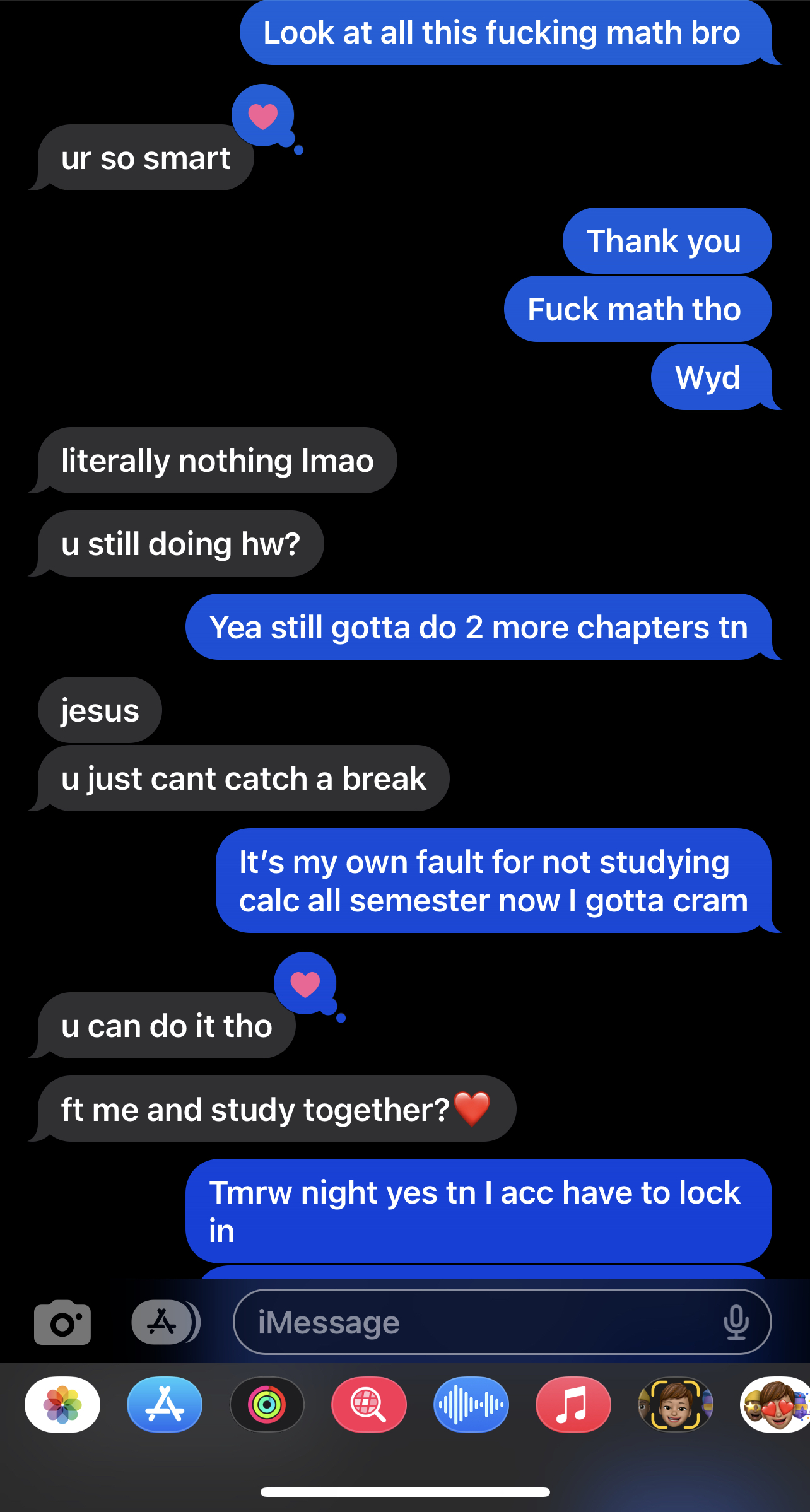Open the Music iMessage app

pyautogui.click(x=573, y=1405)
